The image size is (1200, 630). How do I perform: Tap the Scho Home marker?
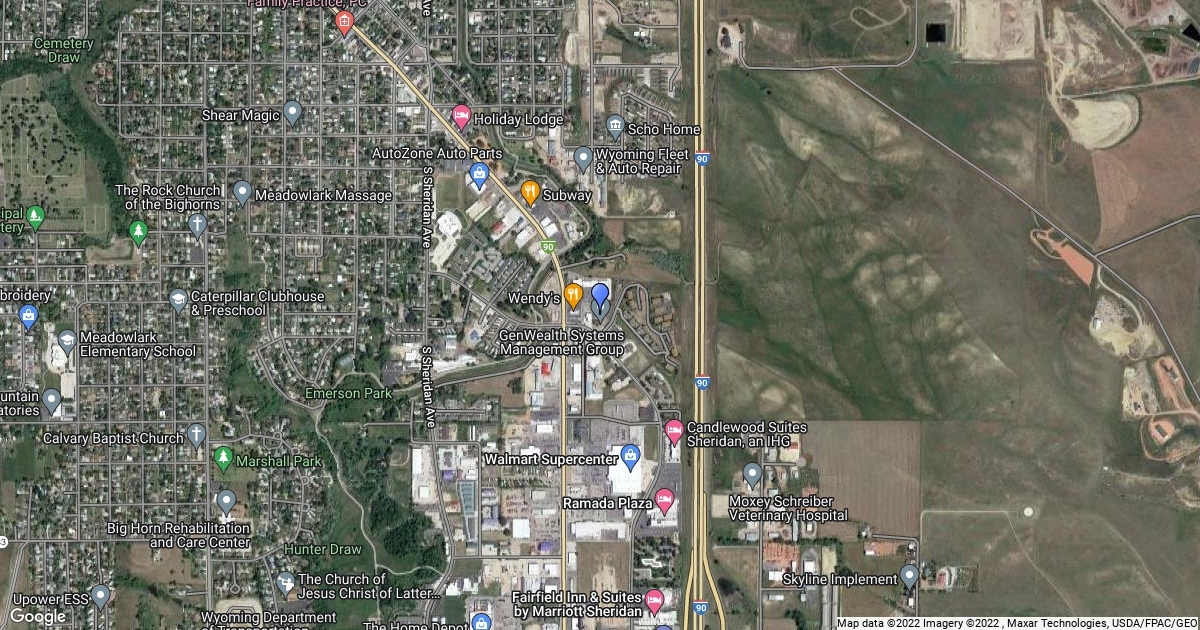pos(615,127)
